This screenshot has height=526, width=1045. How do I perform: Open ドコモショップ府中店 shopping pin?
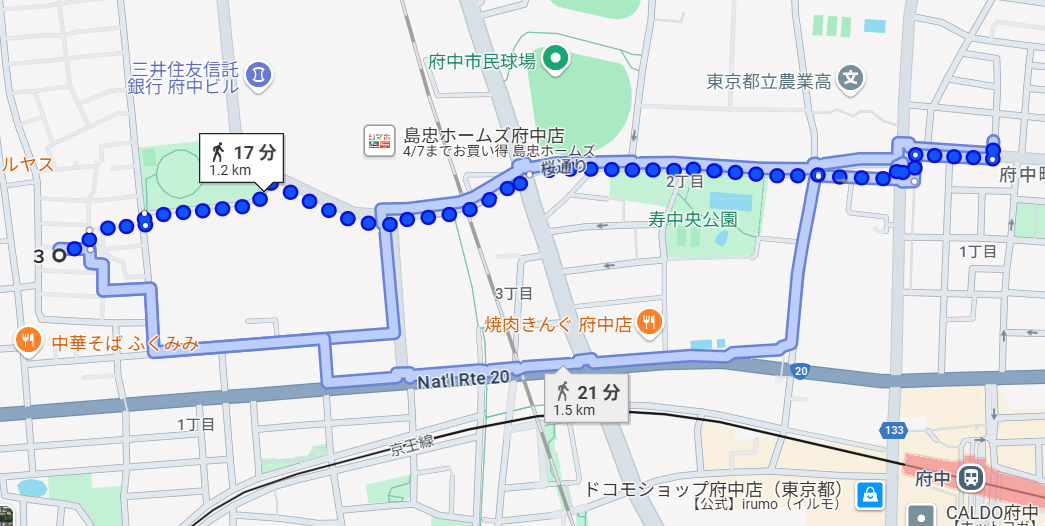click(x=871, y=495)
